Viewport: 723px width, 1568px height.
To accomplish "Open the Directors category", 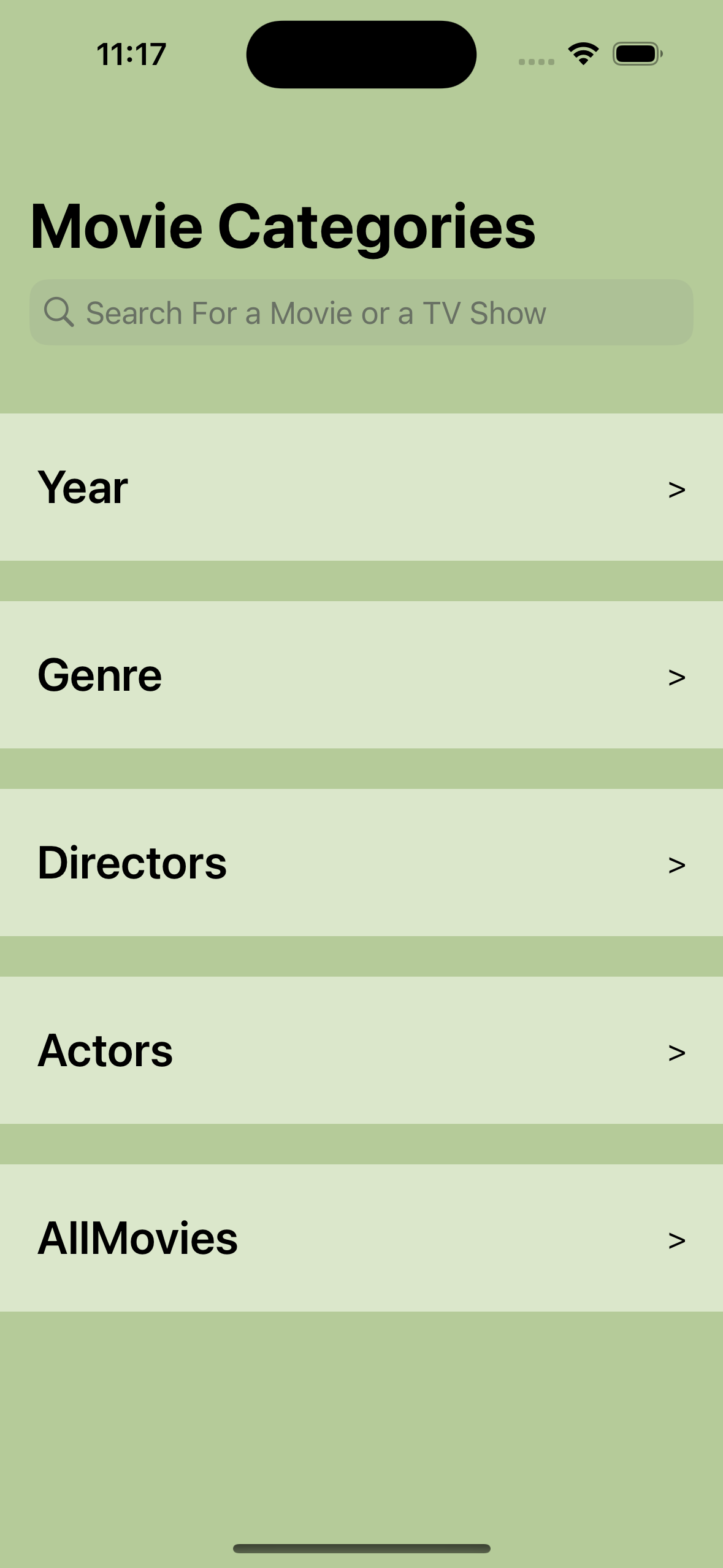I will coord(361,863).
